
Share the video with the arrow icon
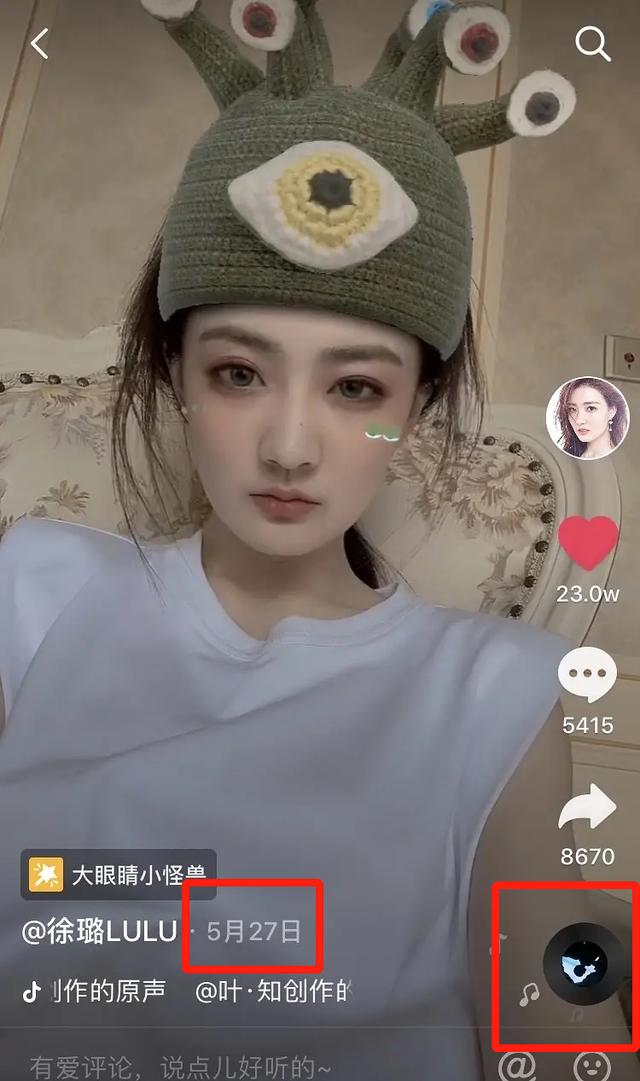tap(587, 806)
